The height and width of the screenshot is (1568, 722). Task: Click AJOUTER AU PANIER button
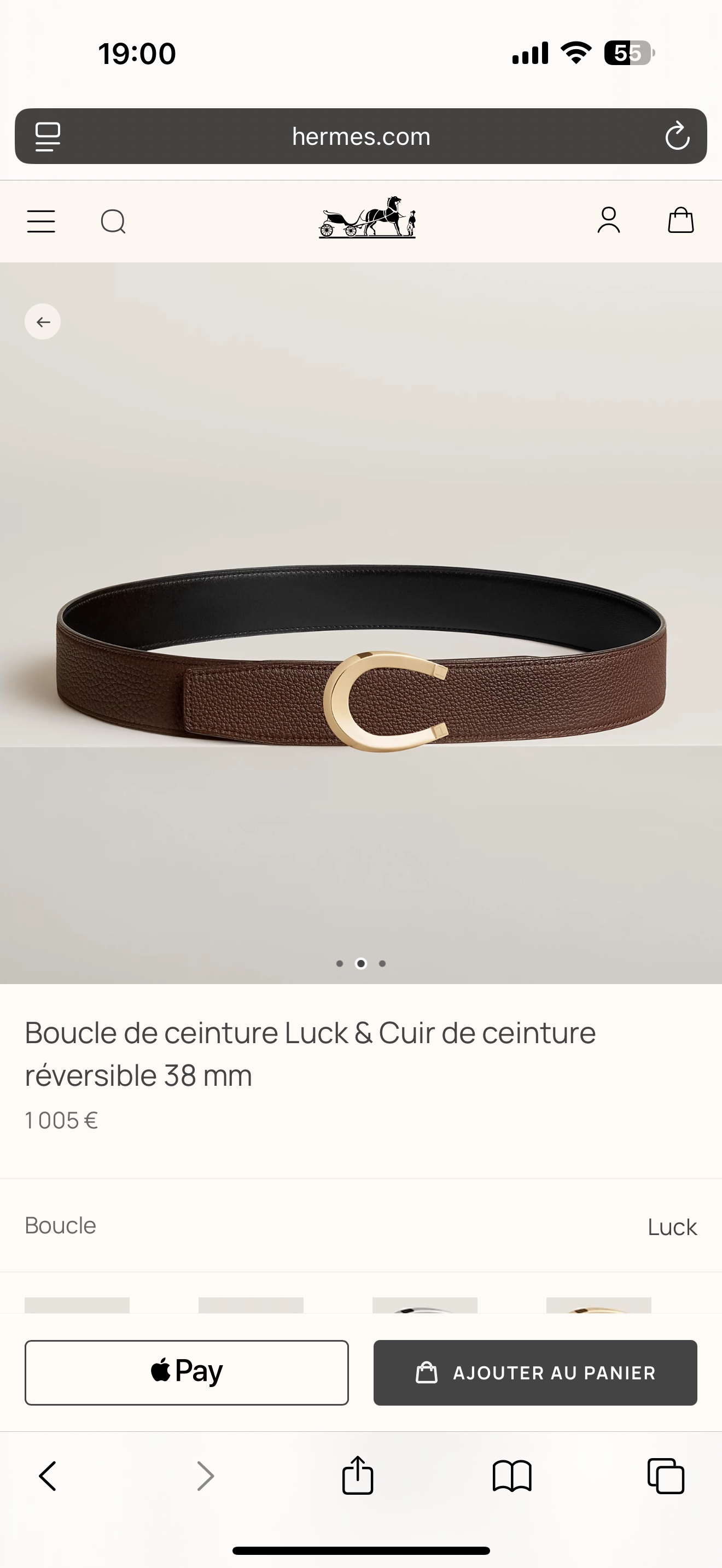pyautogui.click(x=535, y=1373)
